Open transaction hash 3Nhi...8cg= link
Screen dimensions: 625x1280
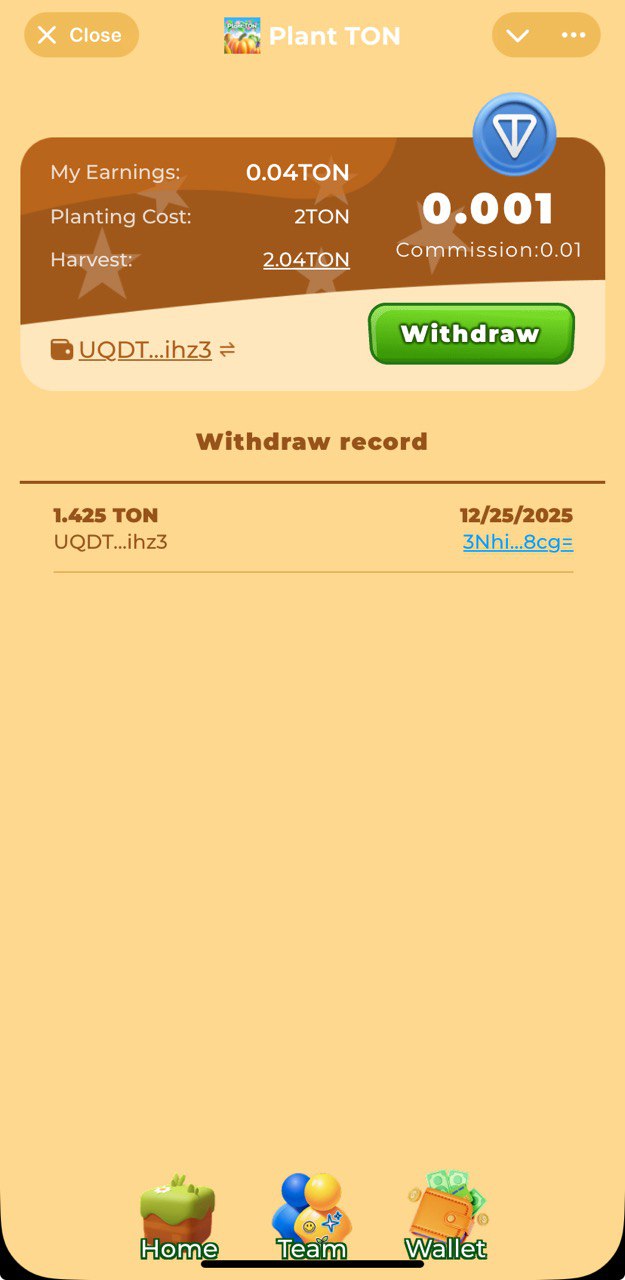517,542
